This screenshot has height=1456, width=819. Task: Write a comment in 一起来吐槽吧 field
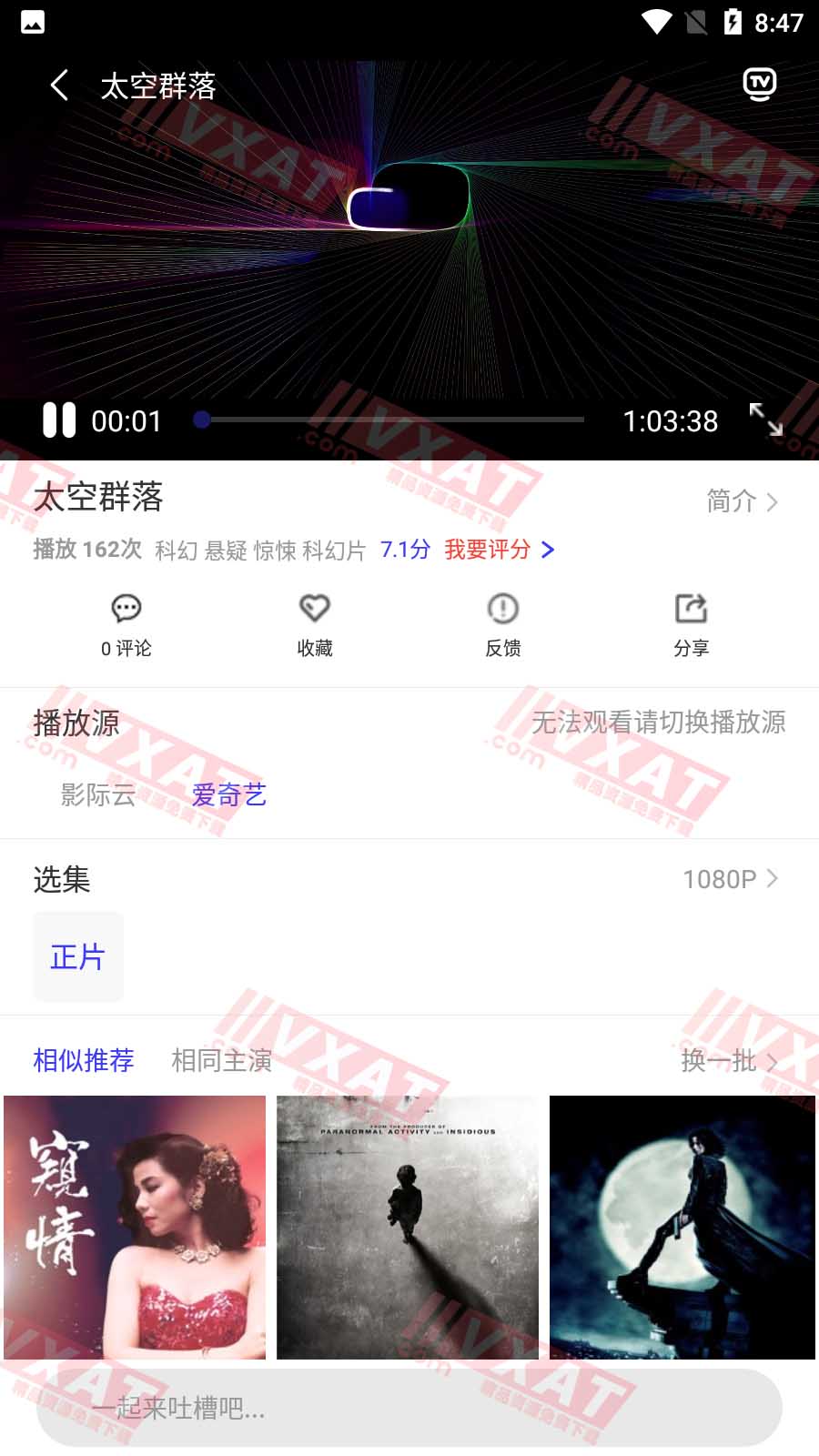coord(409,1408)
